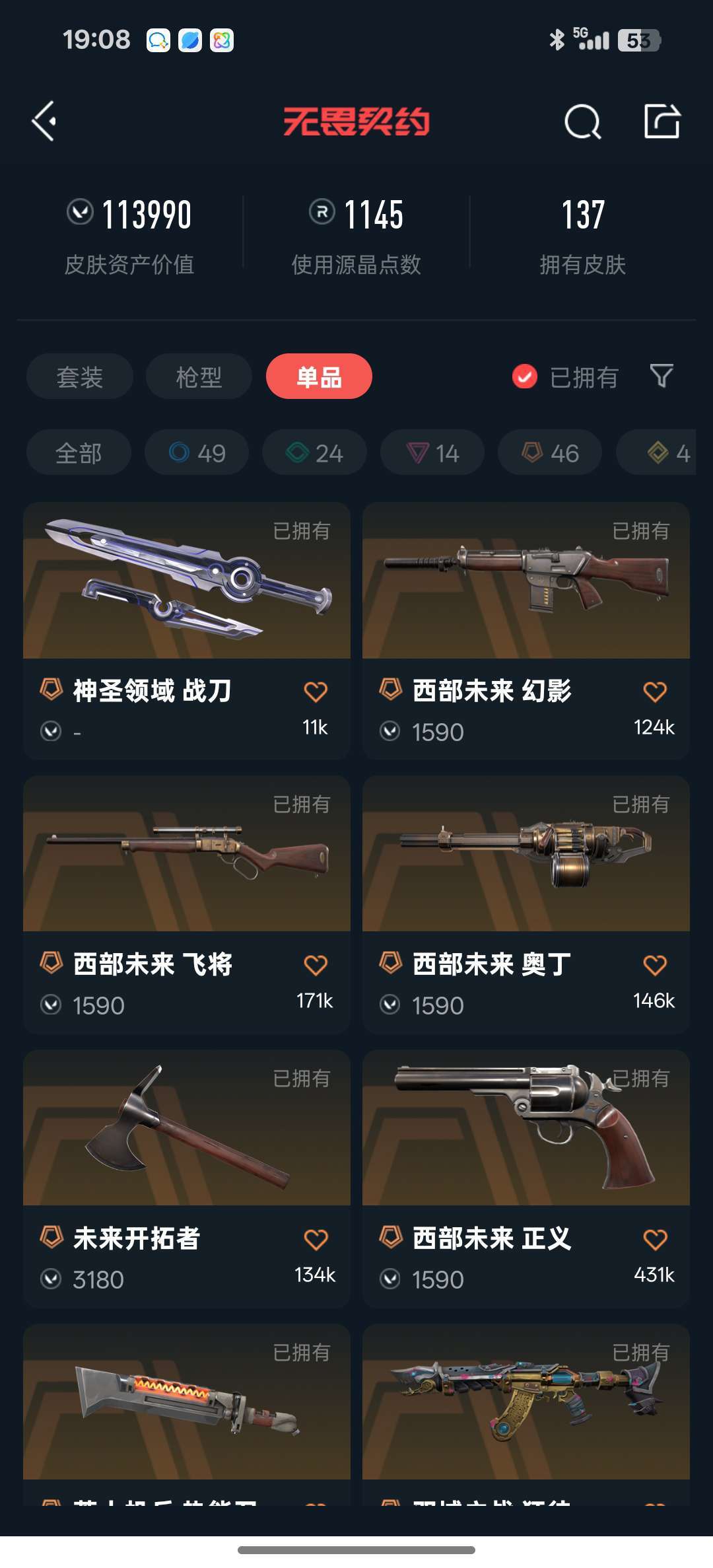Filter by the blue tier chip 49
This screenshot has height=1568, width=713.
pos(197,452)
